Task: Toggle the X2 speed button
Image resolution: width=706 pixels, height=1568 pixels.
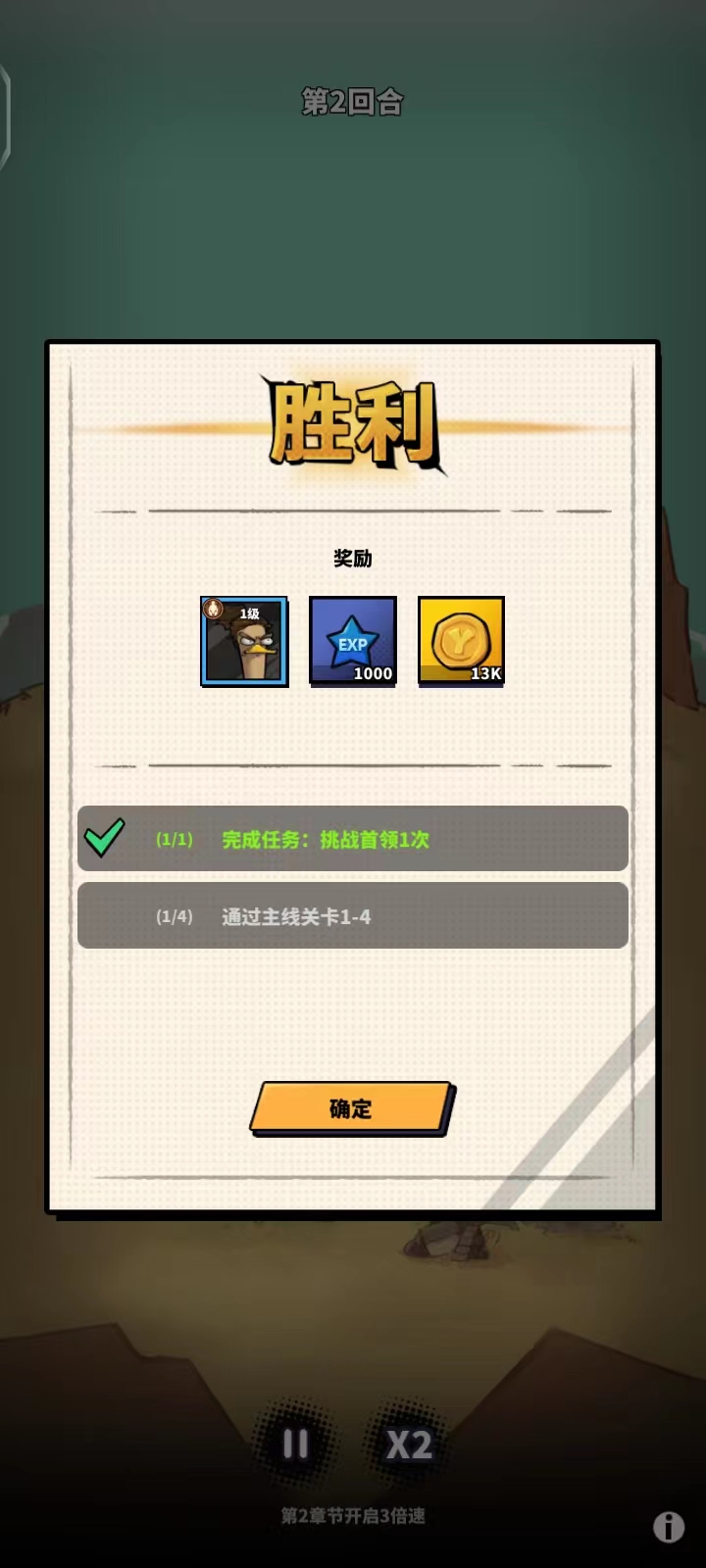Action: [408, 1445]
